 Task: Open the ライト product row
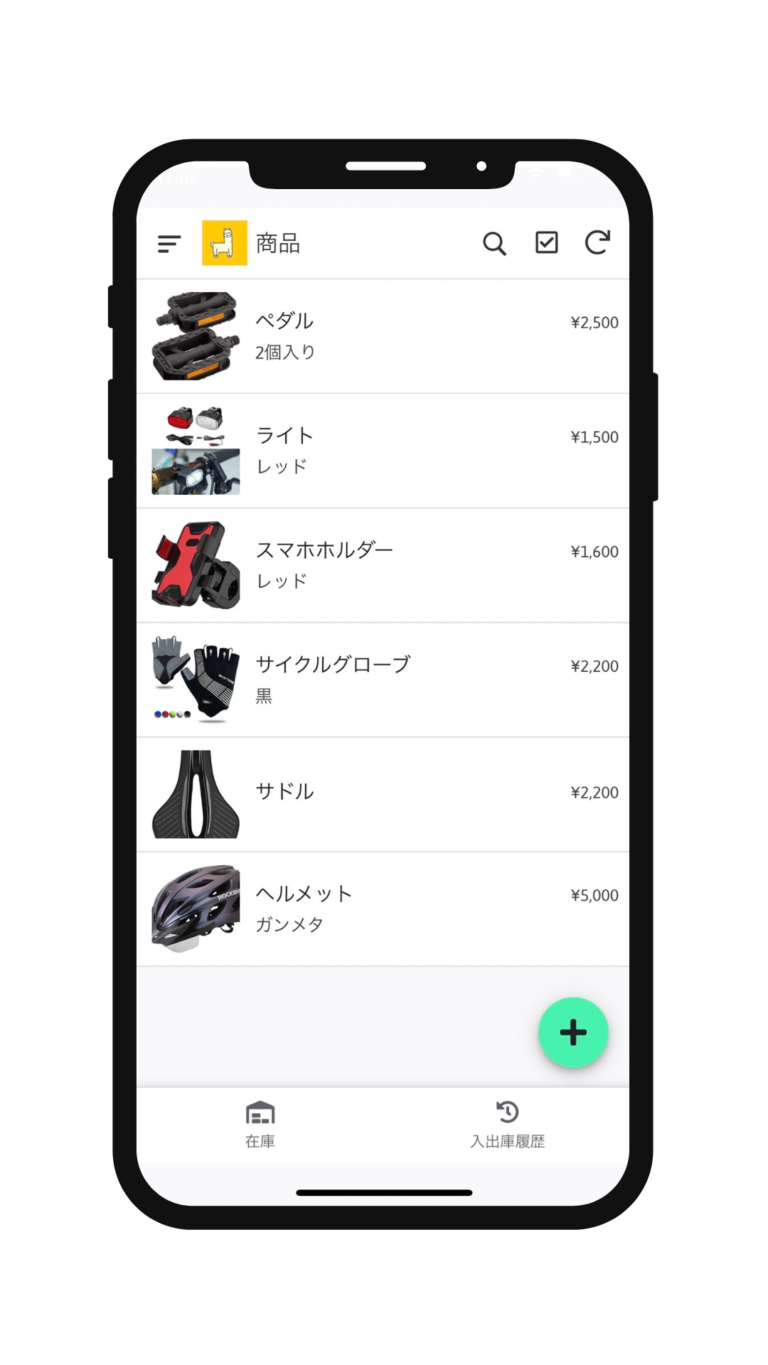click(383, 451)
